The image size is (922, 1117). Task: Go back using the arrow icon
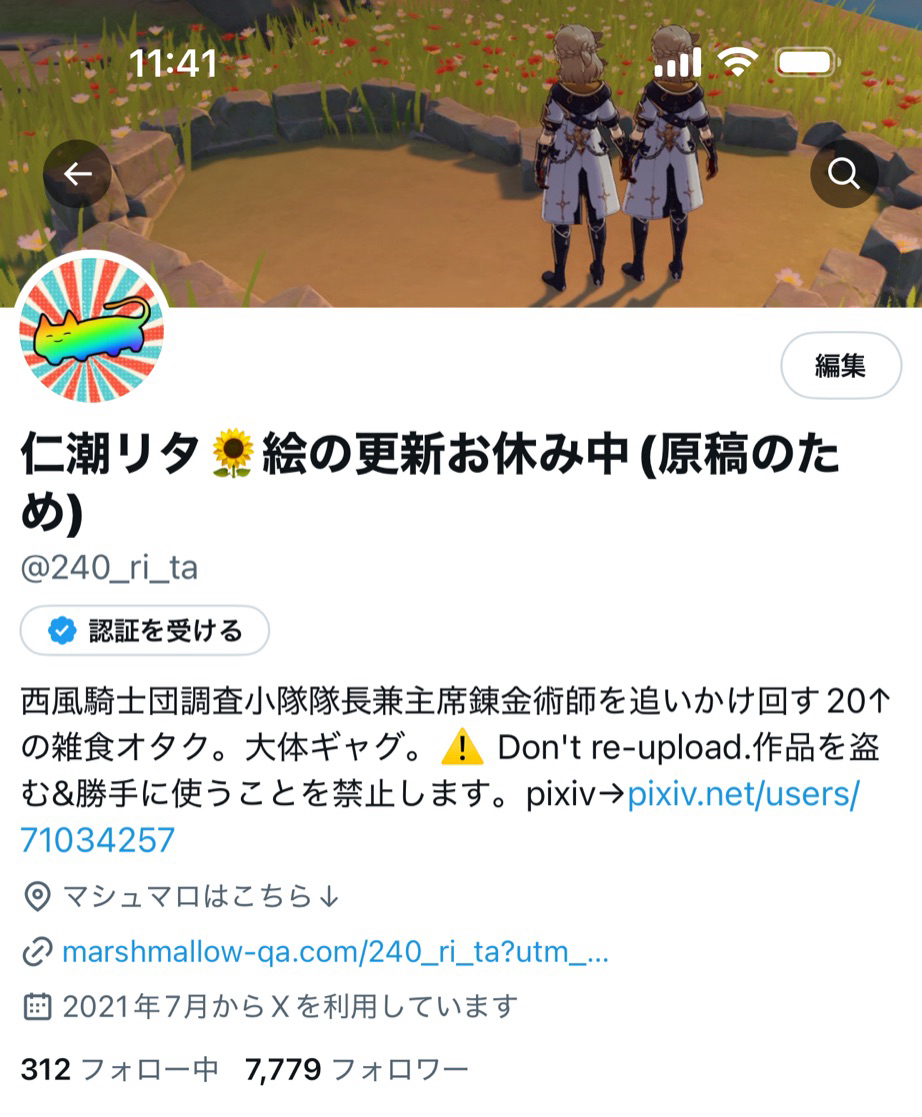click(x=77, y=174)
